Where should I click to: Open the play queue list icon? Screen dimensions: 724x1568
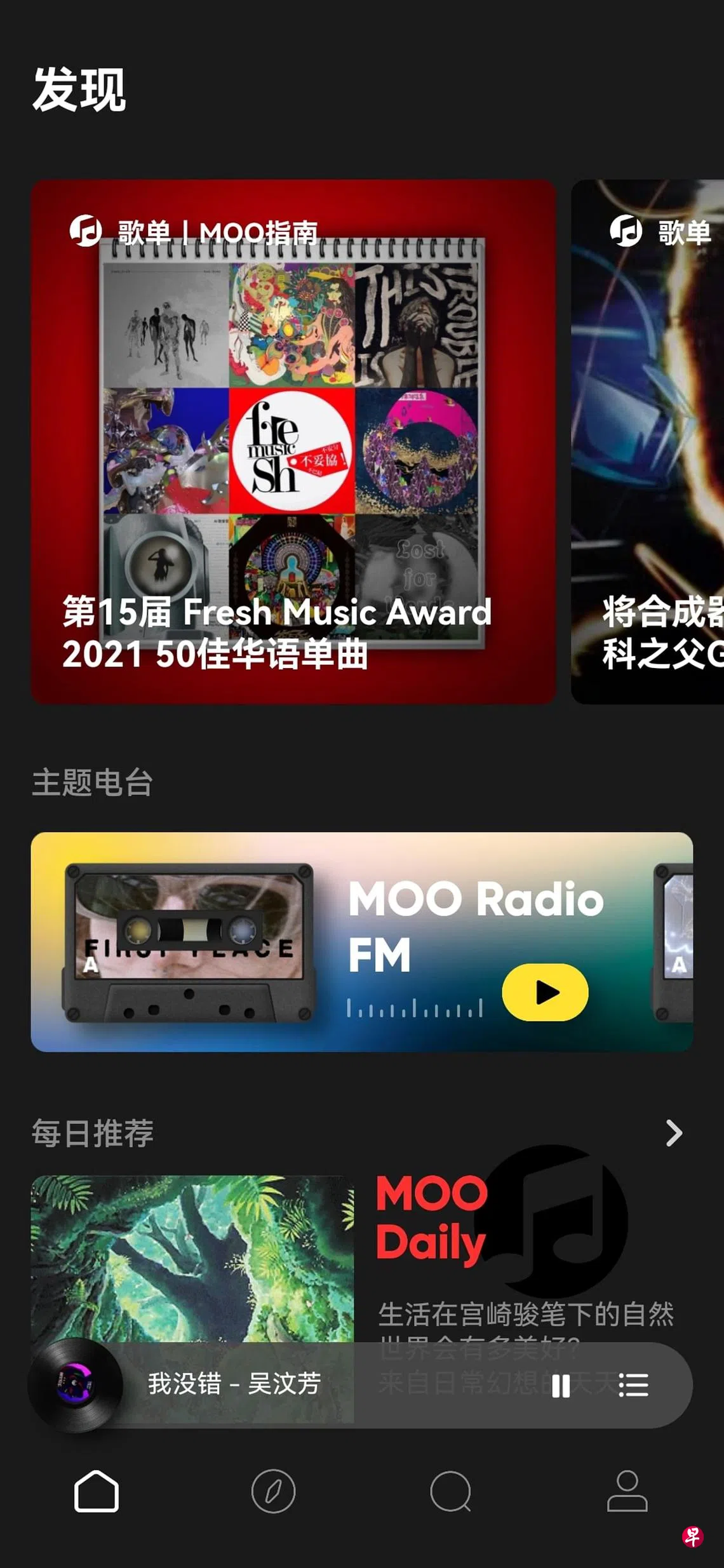click(633, 1385)
